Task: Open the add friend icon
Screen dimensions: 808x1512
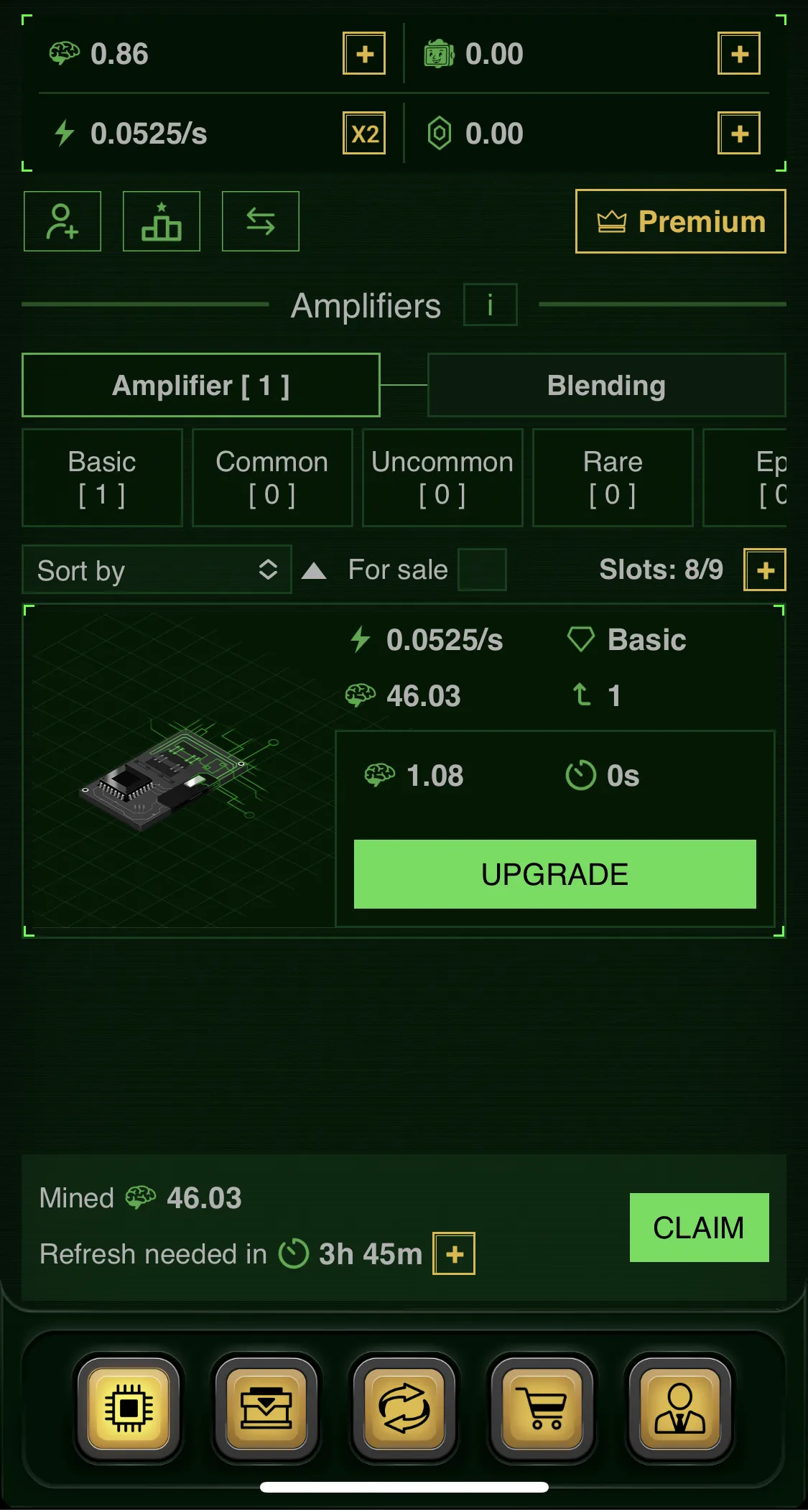Action: click(x=62, y=221)
